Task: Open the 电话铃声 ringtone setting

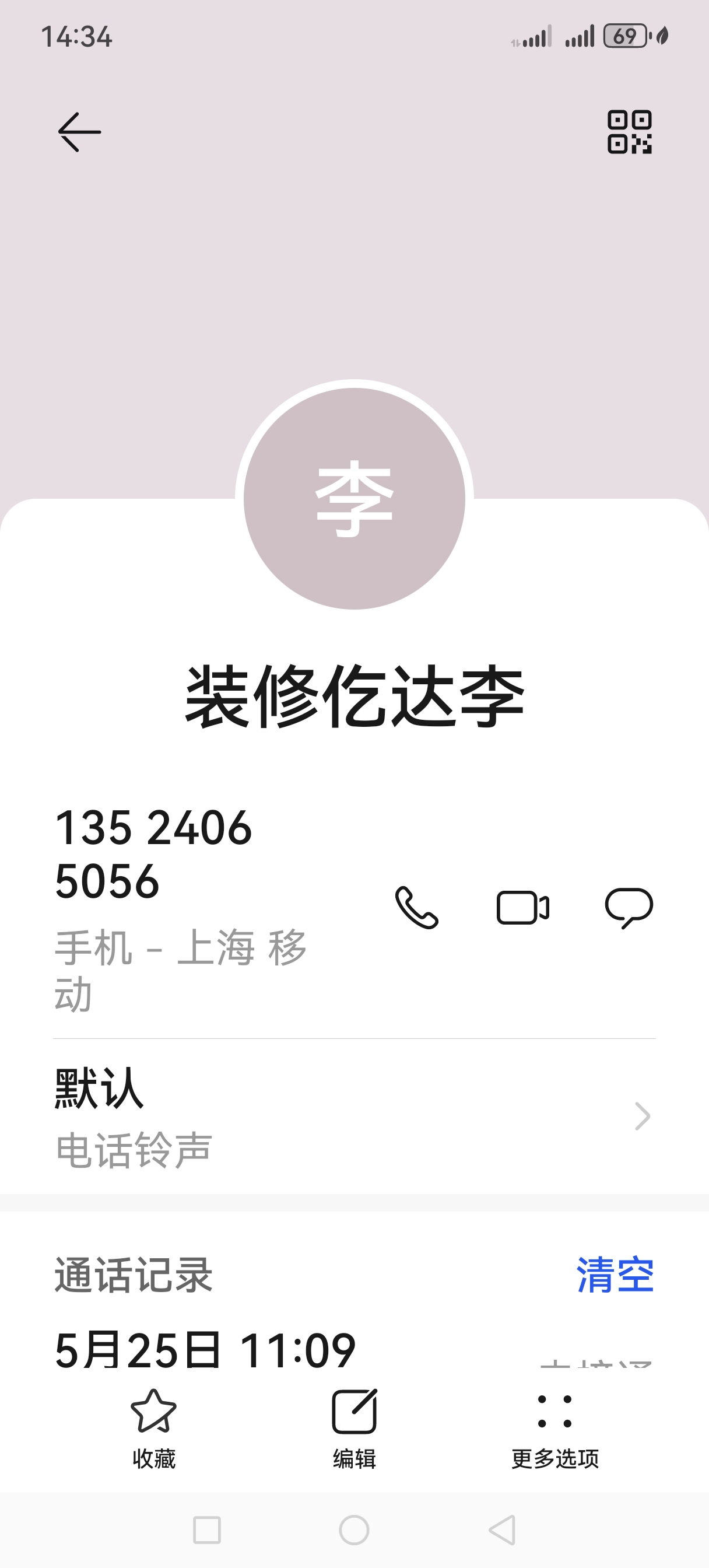Action: click(354, 1116)
